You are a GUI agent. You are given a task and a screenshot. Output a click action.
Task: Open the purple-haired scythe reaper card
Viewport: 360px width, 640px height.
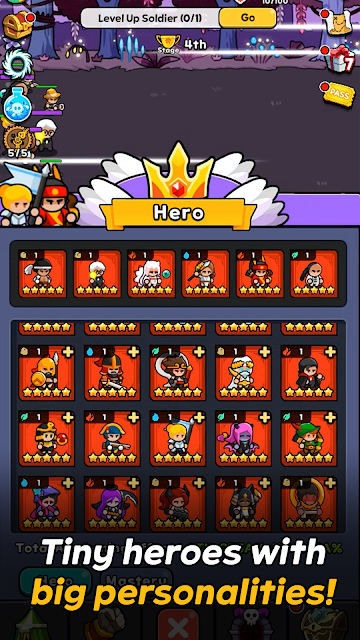click(112, 504)
